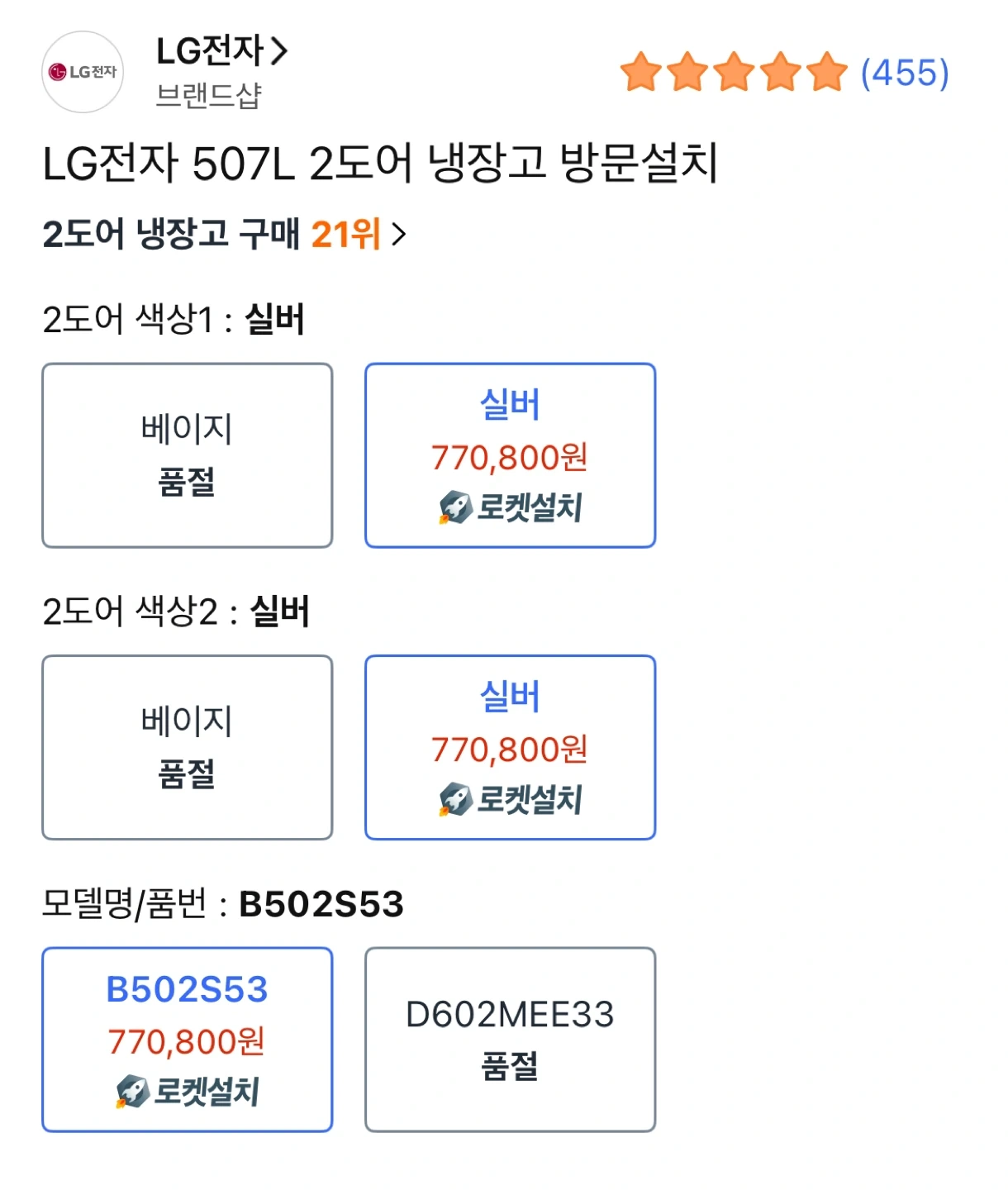Select the 실버 option for 2도어 색상1
The width and height of the screenshot is (1008, 1190).
510,455
